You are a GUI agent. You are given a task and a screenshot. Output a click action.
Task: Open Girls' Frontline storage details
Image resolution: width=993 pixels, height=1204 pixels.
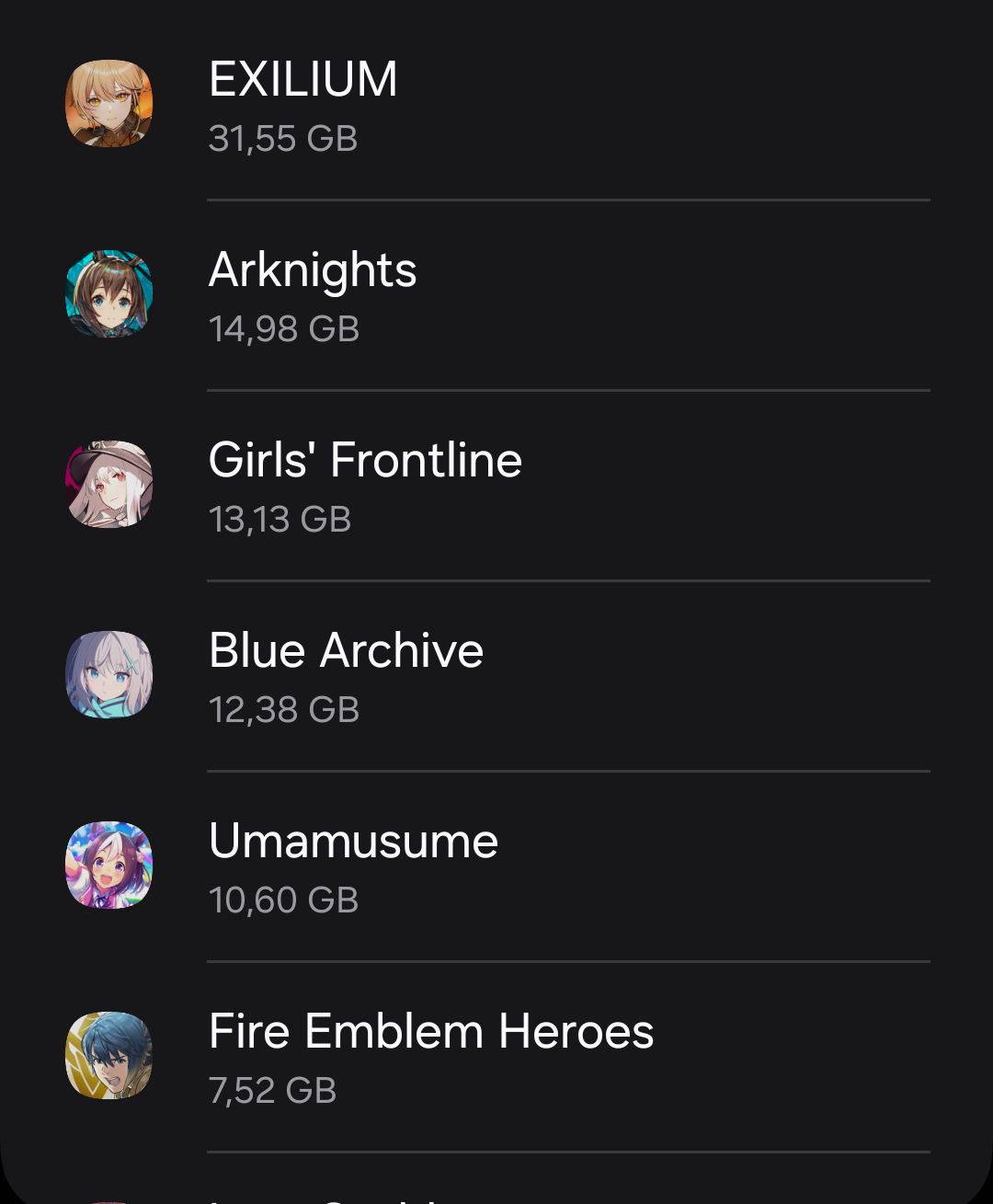pos(496,485)
